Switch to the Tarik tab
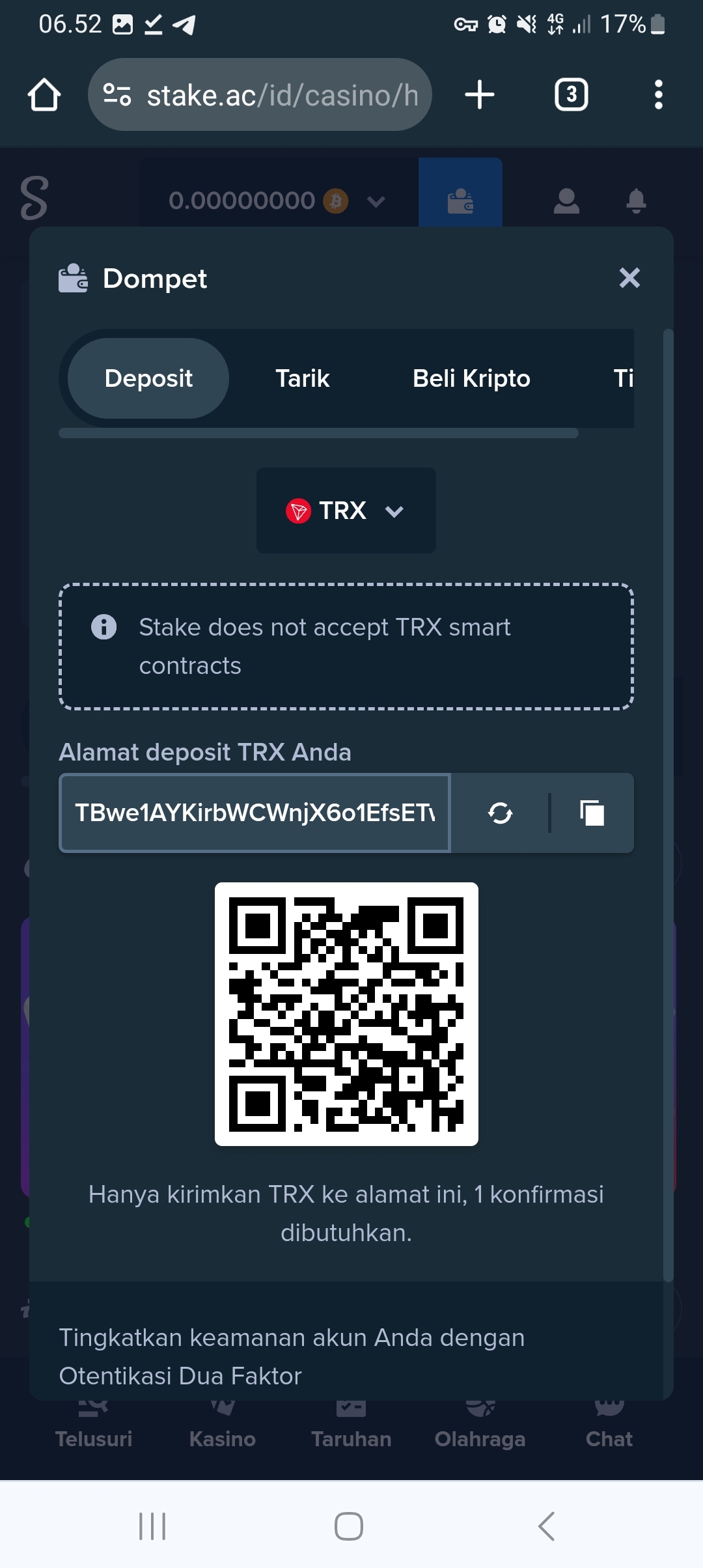 click(303, 378)
